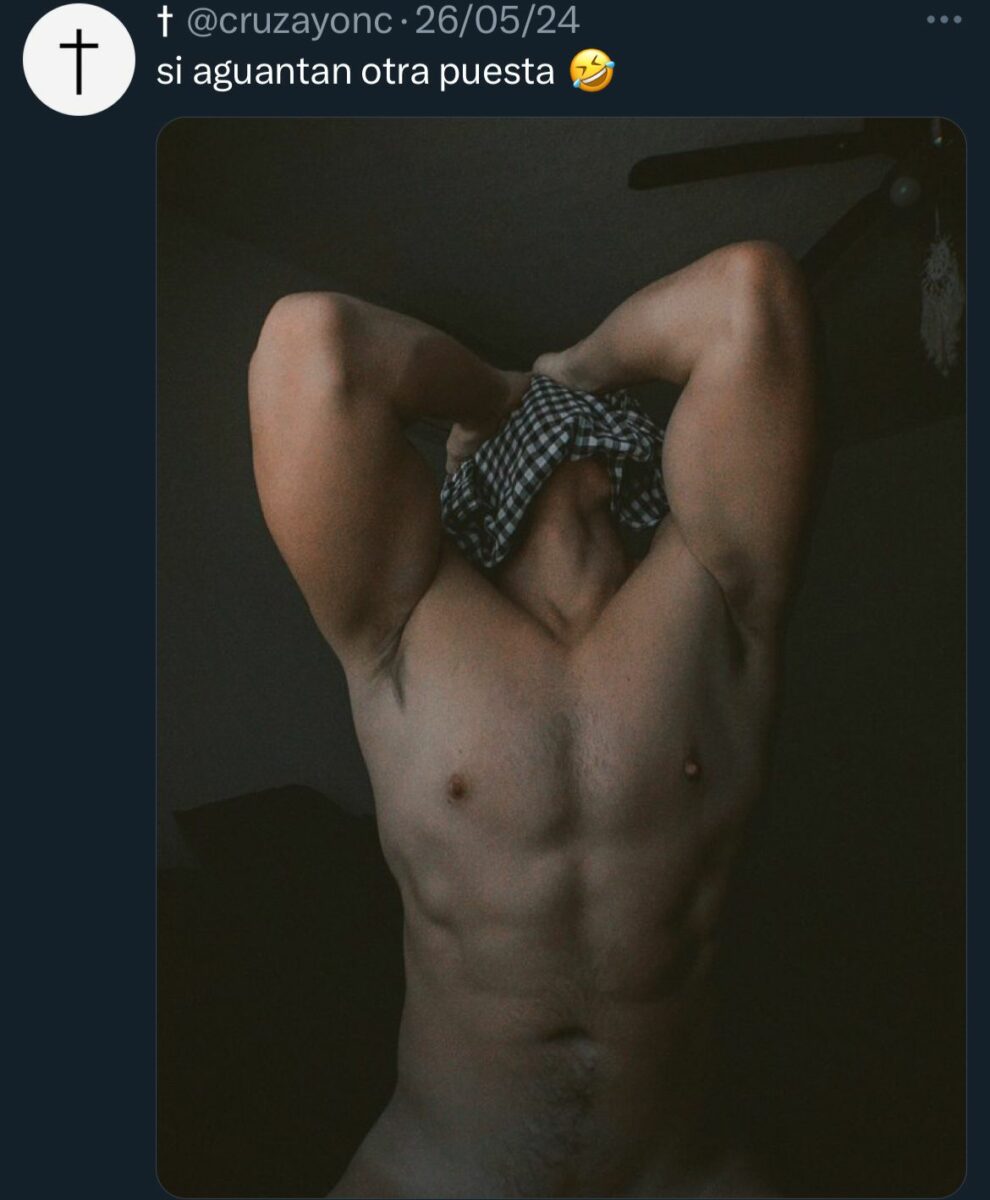The height and width of the screenshot is (1200, 990).
Task: Open the cross profile picture avatar
Action: tap(78, 60)
